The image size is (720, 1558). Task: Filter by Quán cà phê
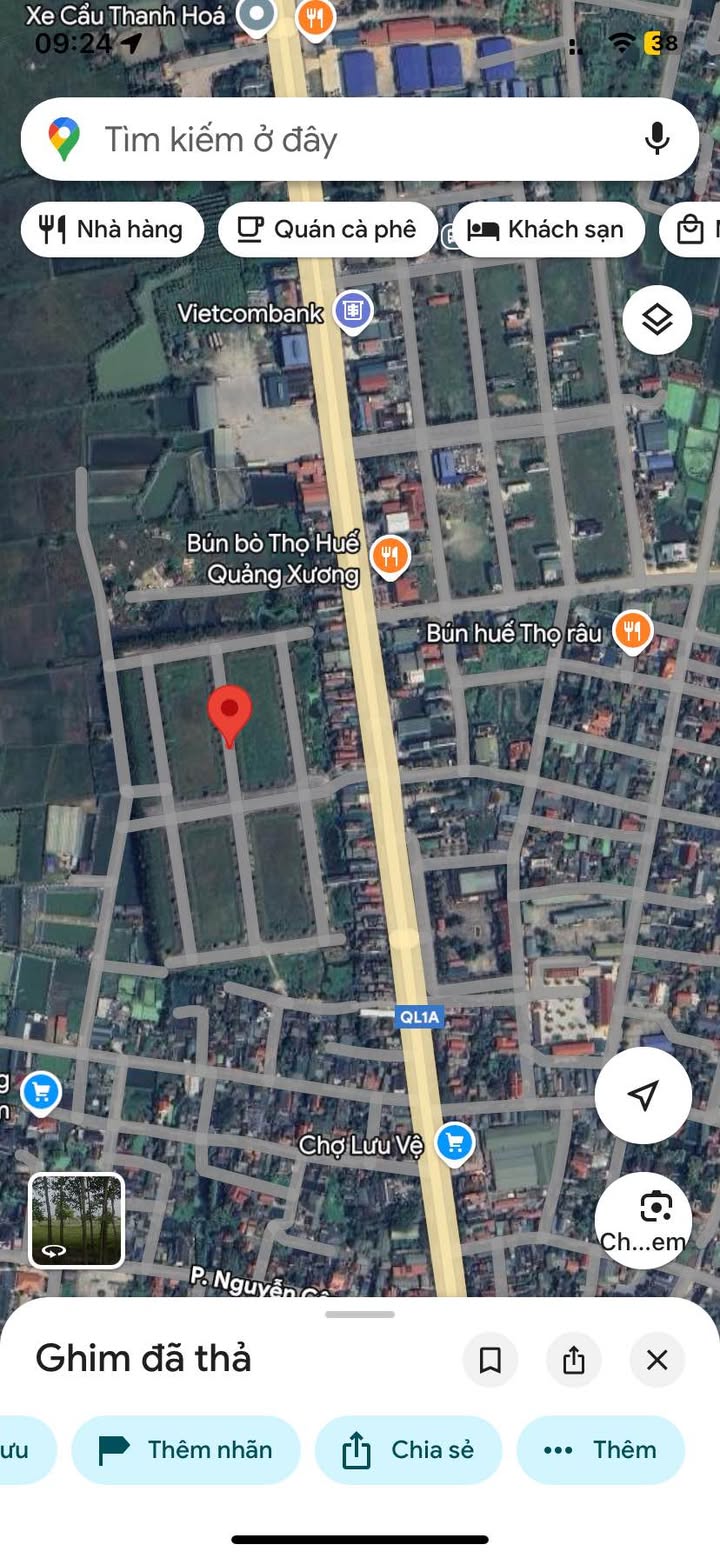click(328, 230)
